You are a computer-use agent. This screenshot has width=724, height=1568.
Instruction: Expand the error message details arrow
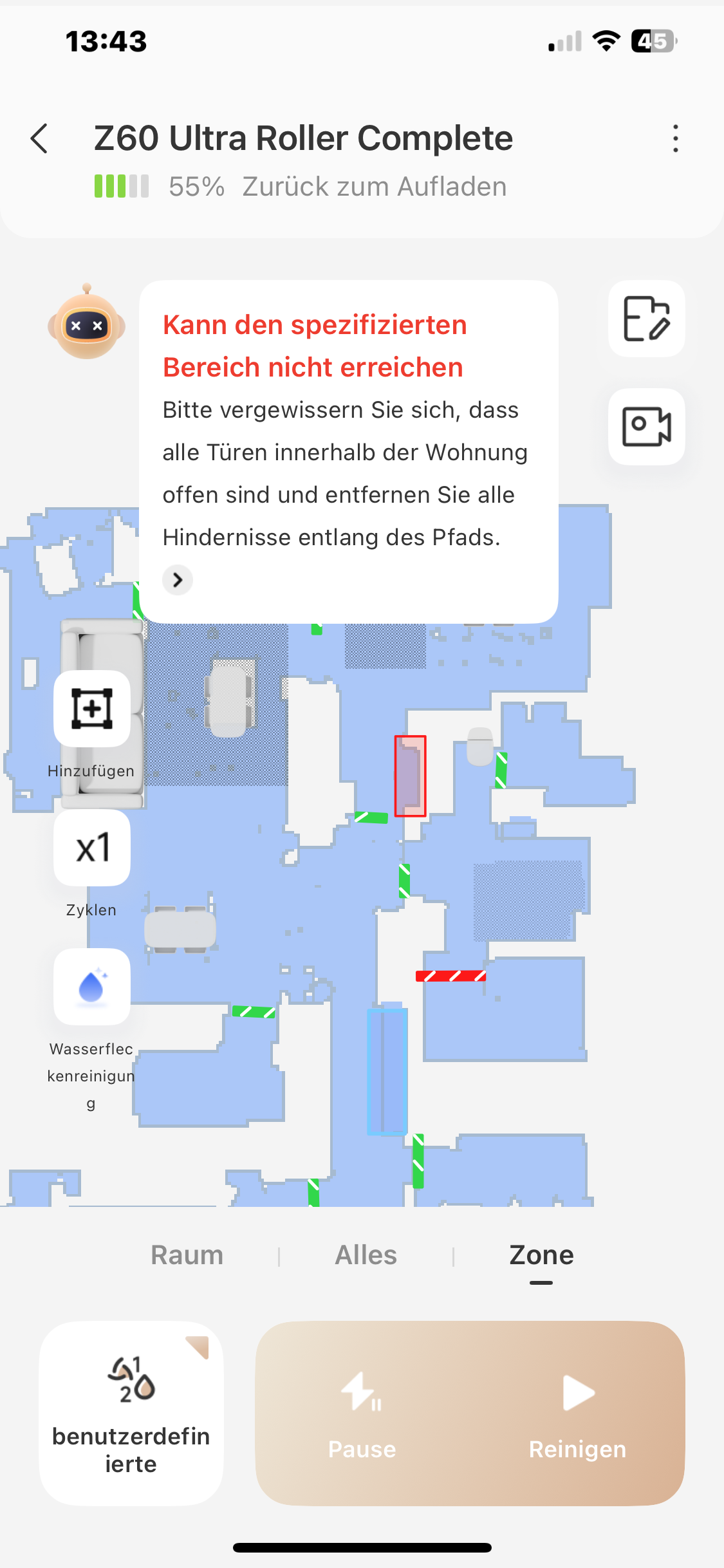[x=178, y=580]
